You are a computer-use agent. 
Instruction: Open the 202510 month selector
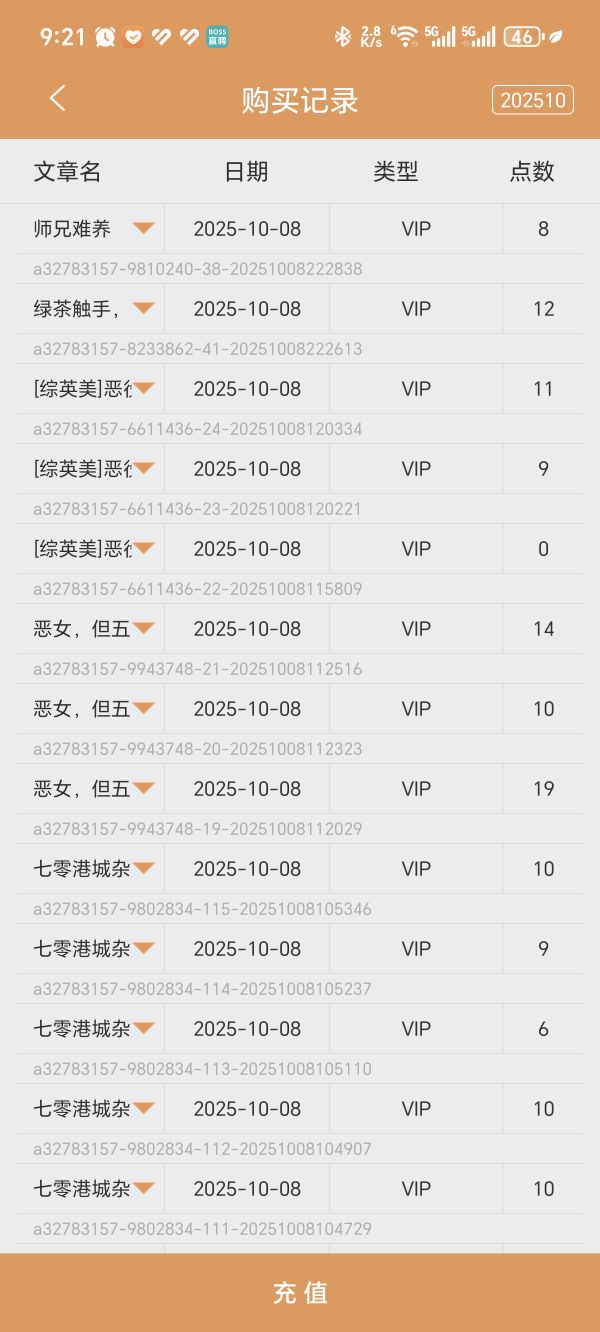pyautogui.click(x=532, y=100)
